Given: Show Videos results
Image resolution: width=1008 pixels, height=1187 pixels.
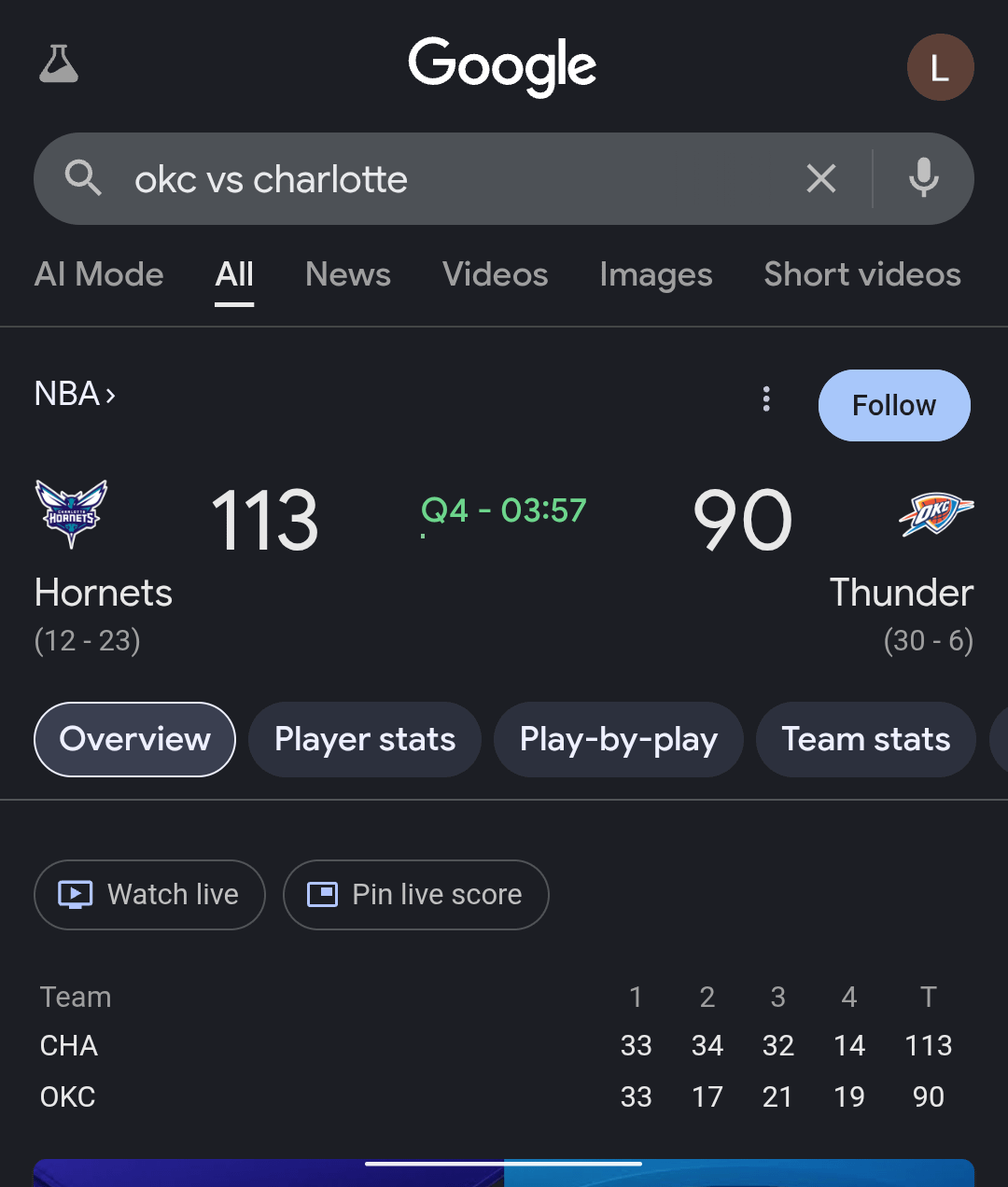Looking at the screenshot, I should point(495,274).
